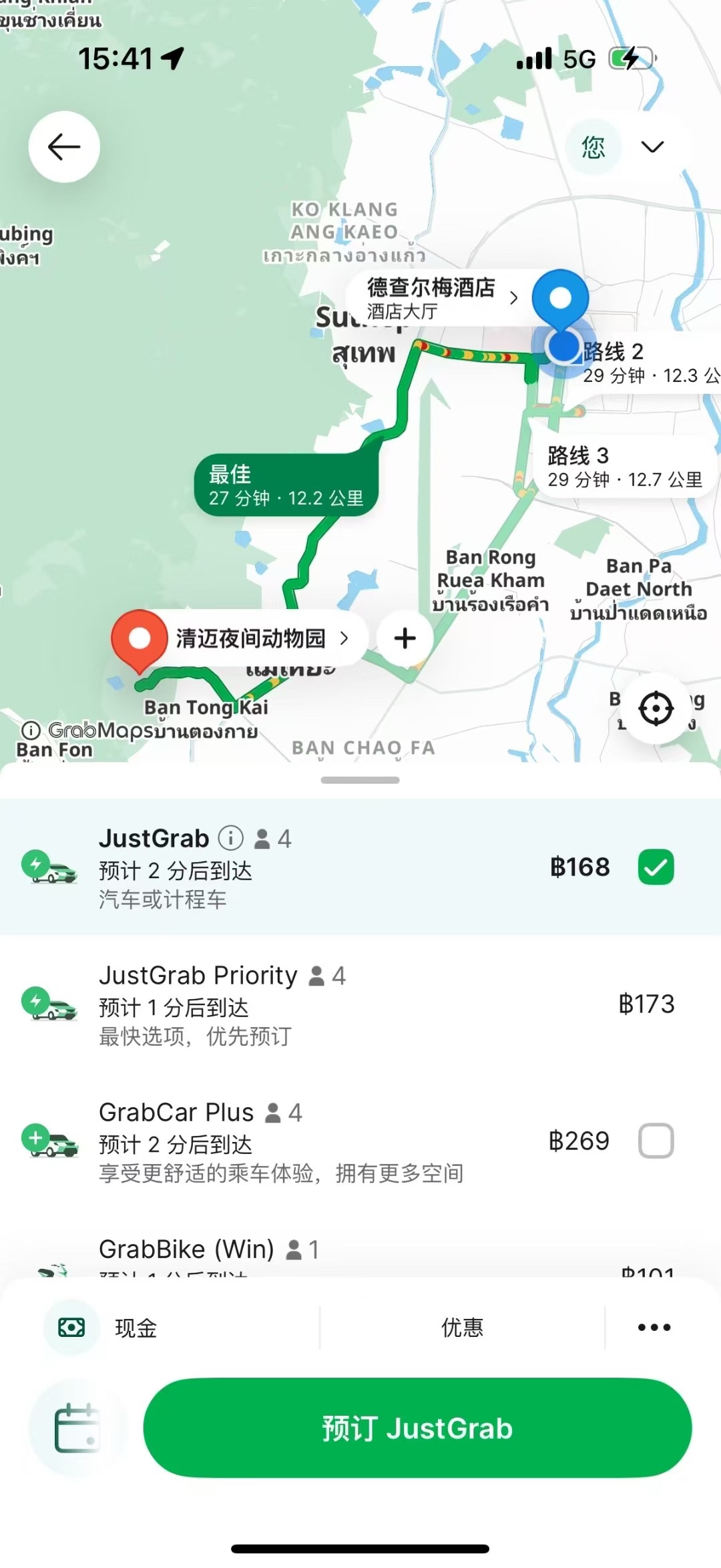Schedule a ride with the calendar icon
The height and width of the screenshot is (1568, 721).
(x=77, y=1428)
